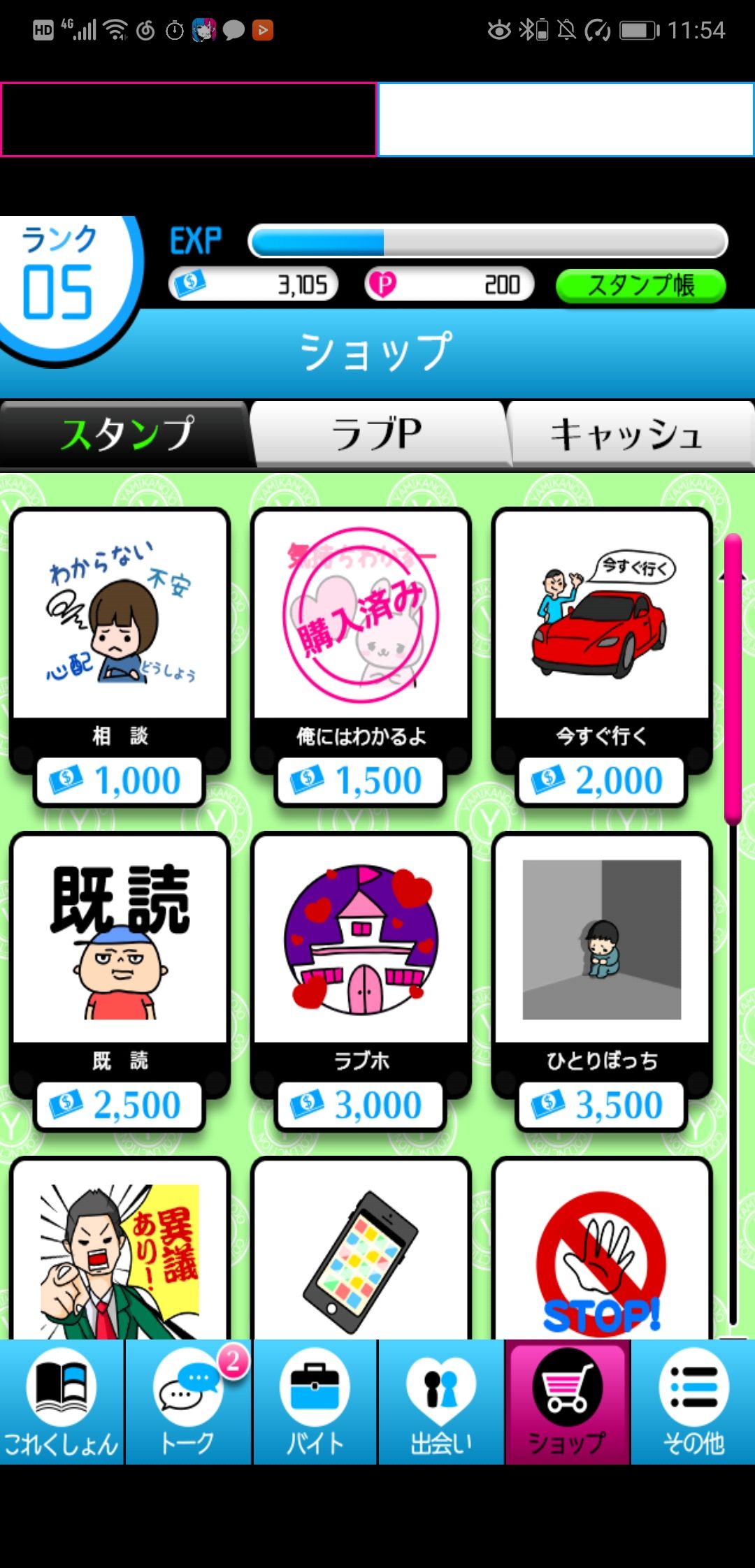Open the smartphone picture stamp card
The width and height of the screenshot is (755, 1568).
(361, 1249)
